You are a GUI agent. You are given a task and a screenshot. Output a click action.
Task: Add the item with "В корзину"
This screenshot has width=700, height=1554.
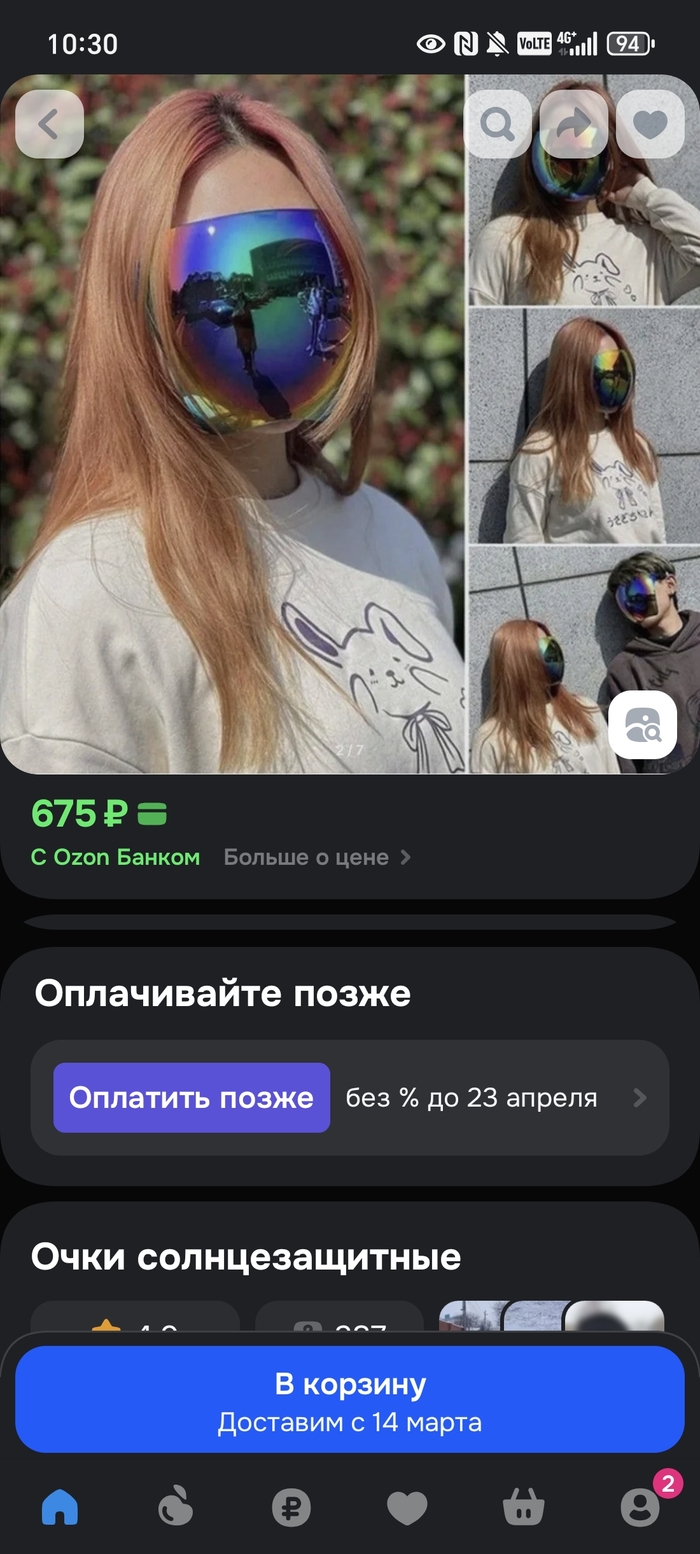[350, 1399]
